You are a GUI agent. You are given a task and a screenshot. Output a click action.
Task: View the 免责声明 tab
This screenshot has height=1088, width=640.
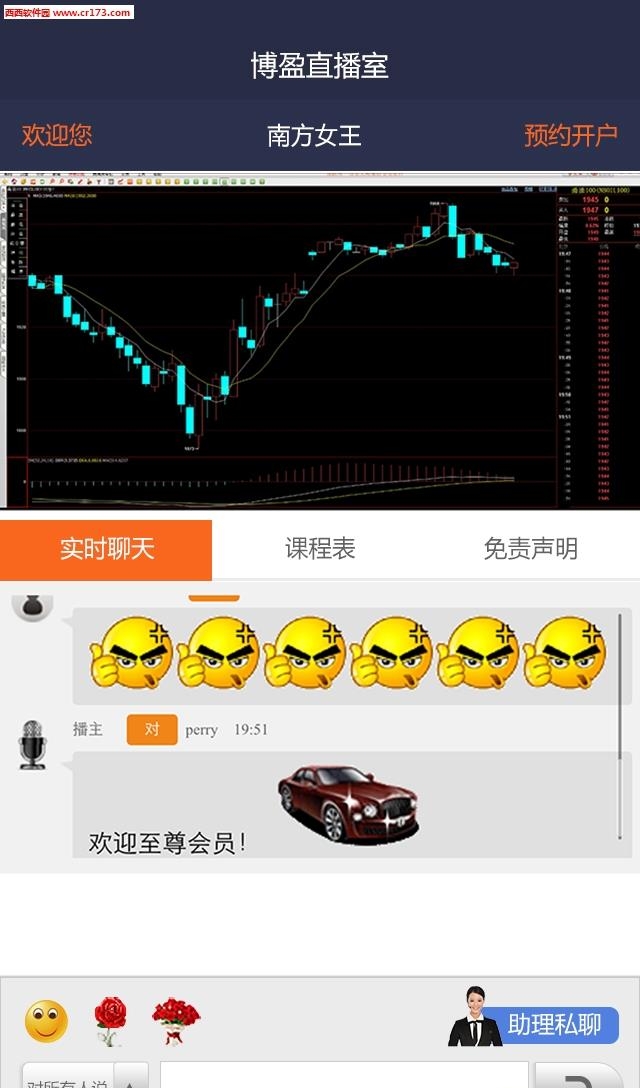pos(530,549)
